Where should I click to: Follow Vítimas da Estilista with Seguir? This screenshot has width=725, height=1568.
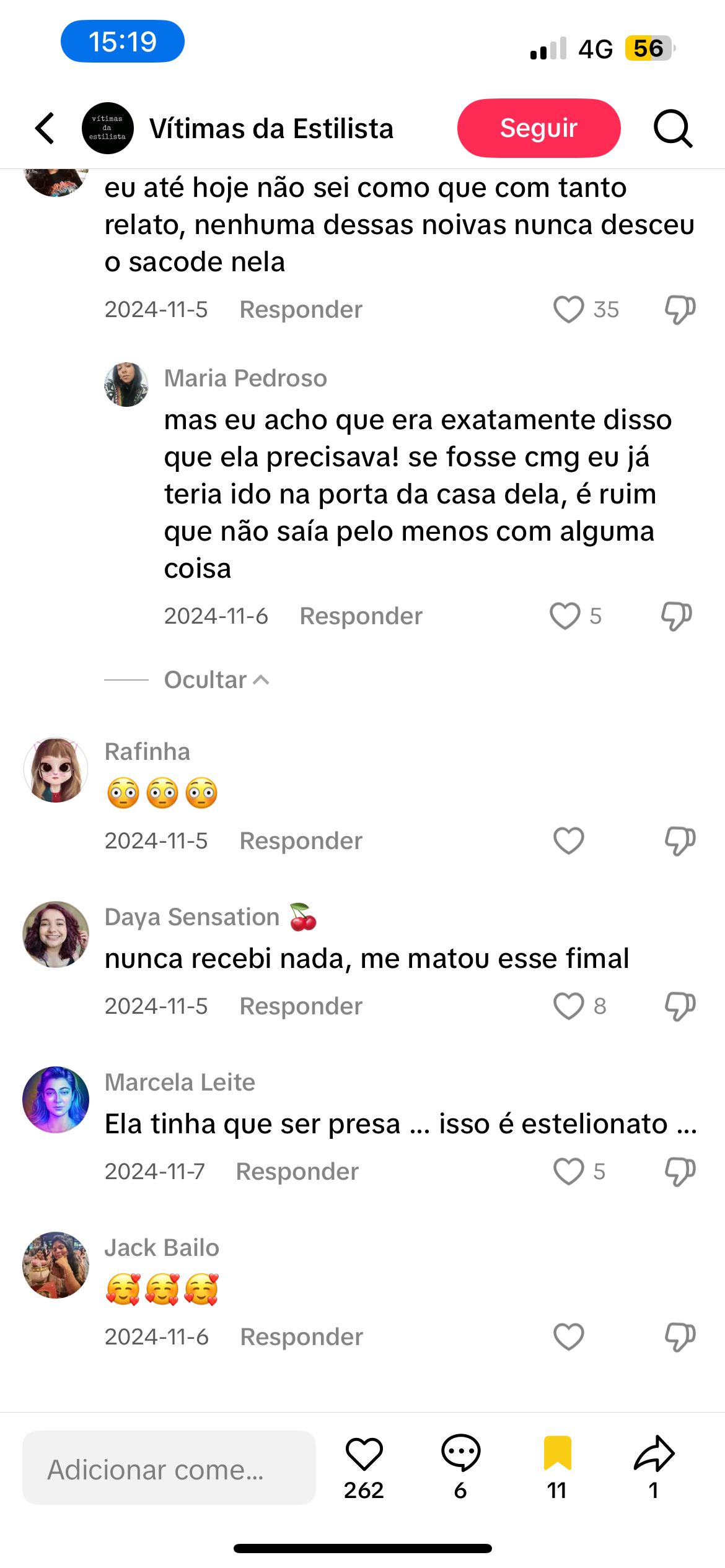538,128
